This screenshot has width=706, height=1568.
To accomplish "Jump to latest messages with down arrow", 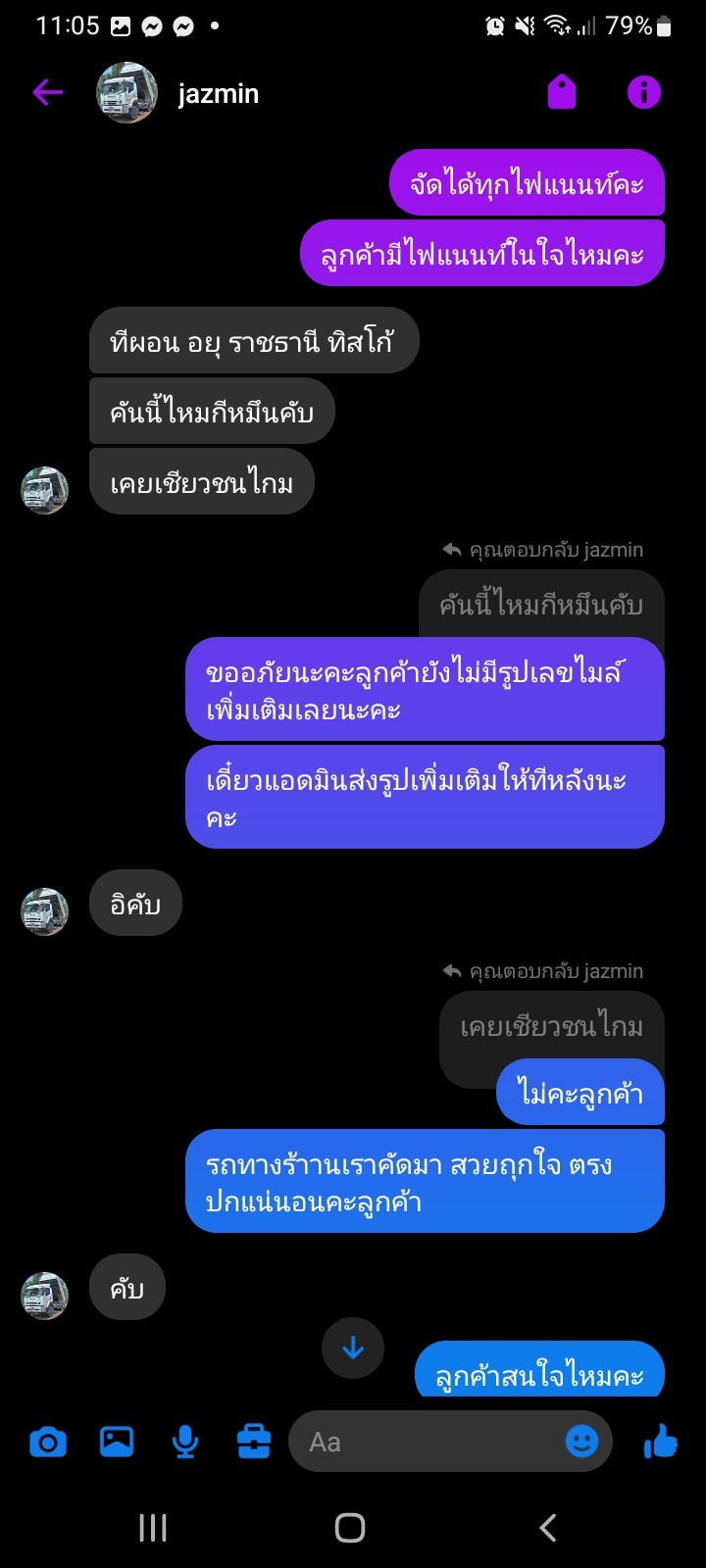I will 353,1348.
